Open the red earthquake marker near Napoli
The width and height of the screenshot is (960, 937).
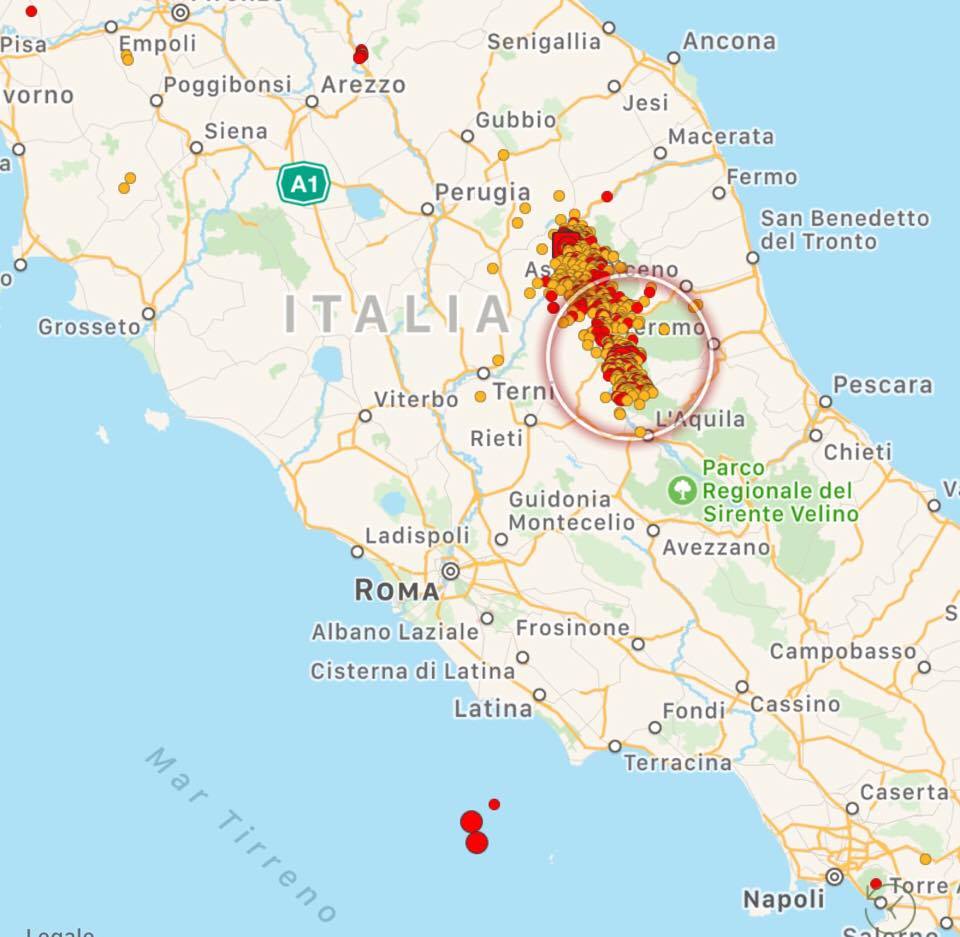point(876,884)
